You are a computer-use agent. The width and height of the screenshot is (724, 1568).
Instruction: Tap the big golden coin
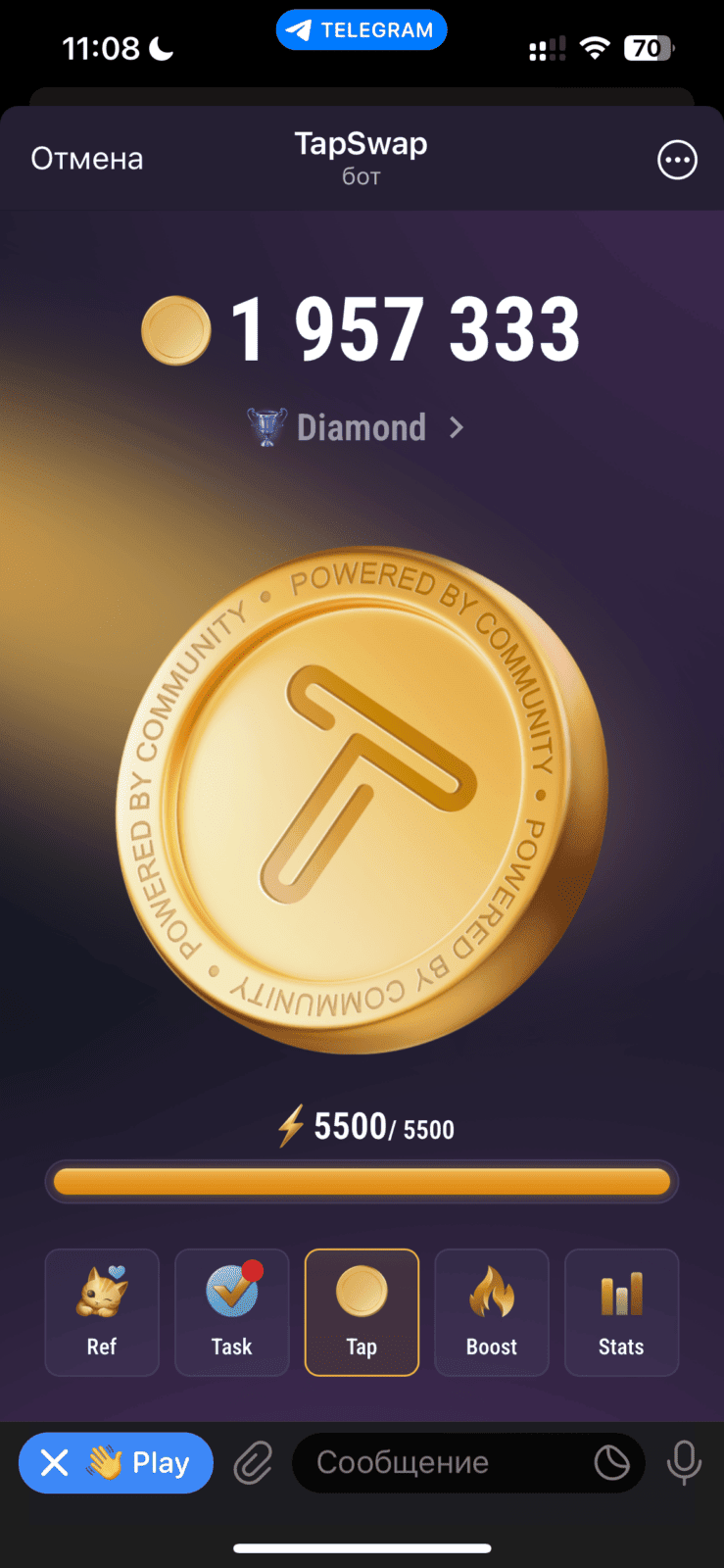pos(362,799)
